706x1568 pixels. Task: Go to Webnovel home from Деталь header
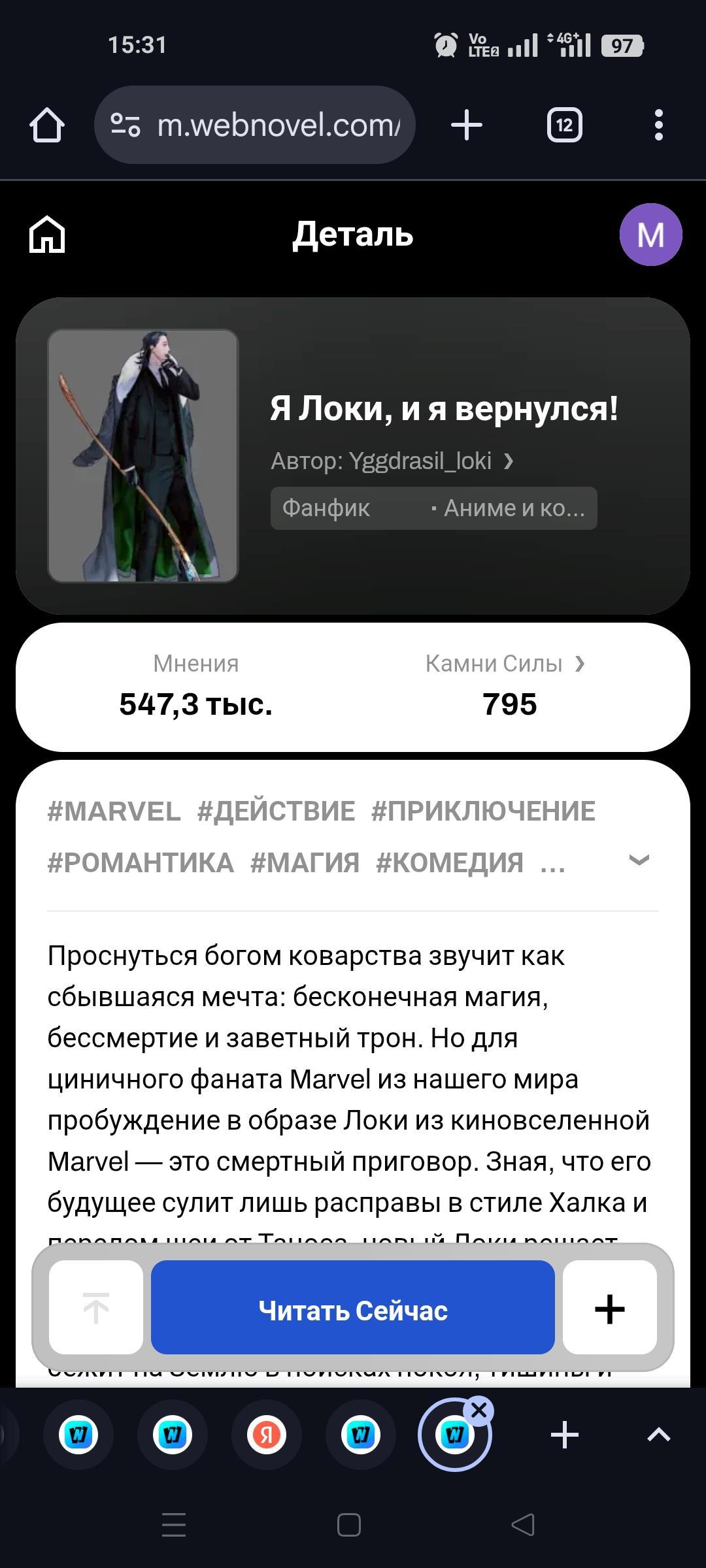(47, 235)
